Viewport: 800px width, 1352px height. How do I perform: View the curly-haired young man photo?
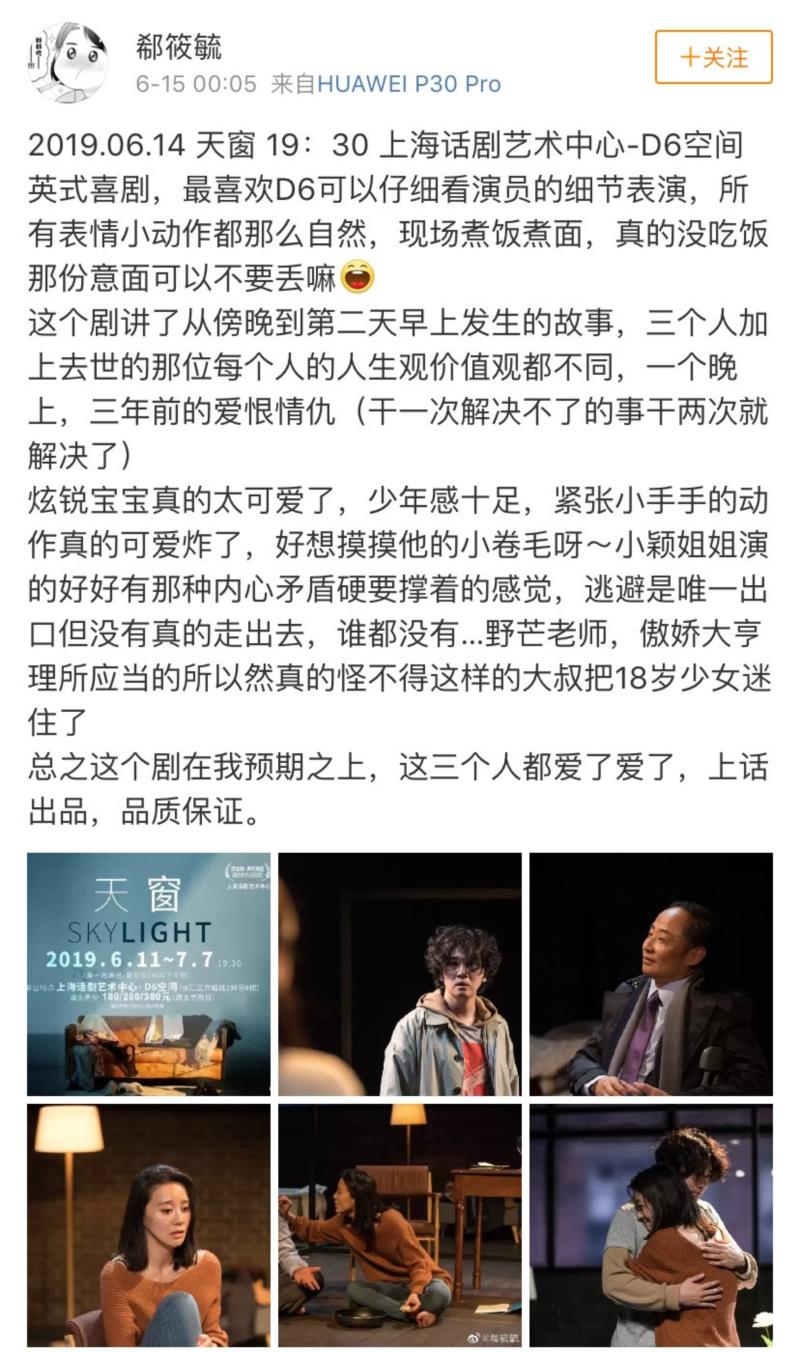point(400,973)
